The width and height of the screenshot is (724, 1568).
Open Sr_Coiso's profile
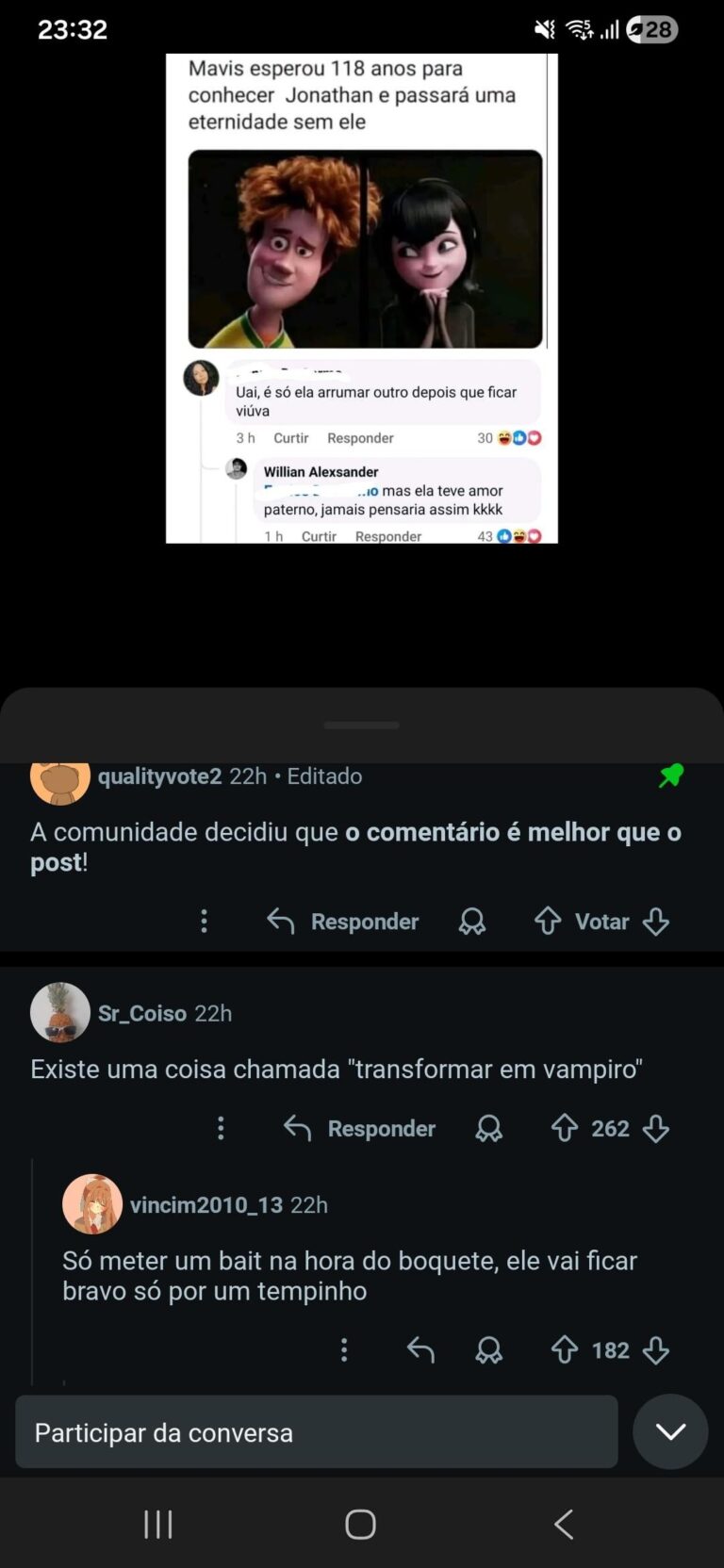pyautogui.click(x=141, y=1013)
